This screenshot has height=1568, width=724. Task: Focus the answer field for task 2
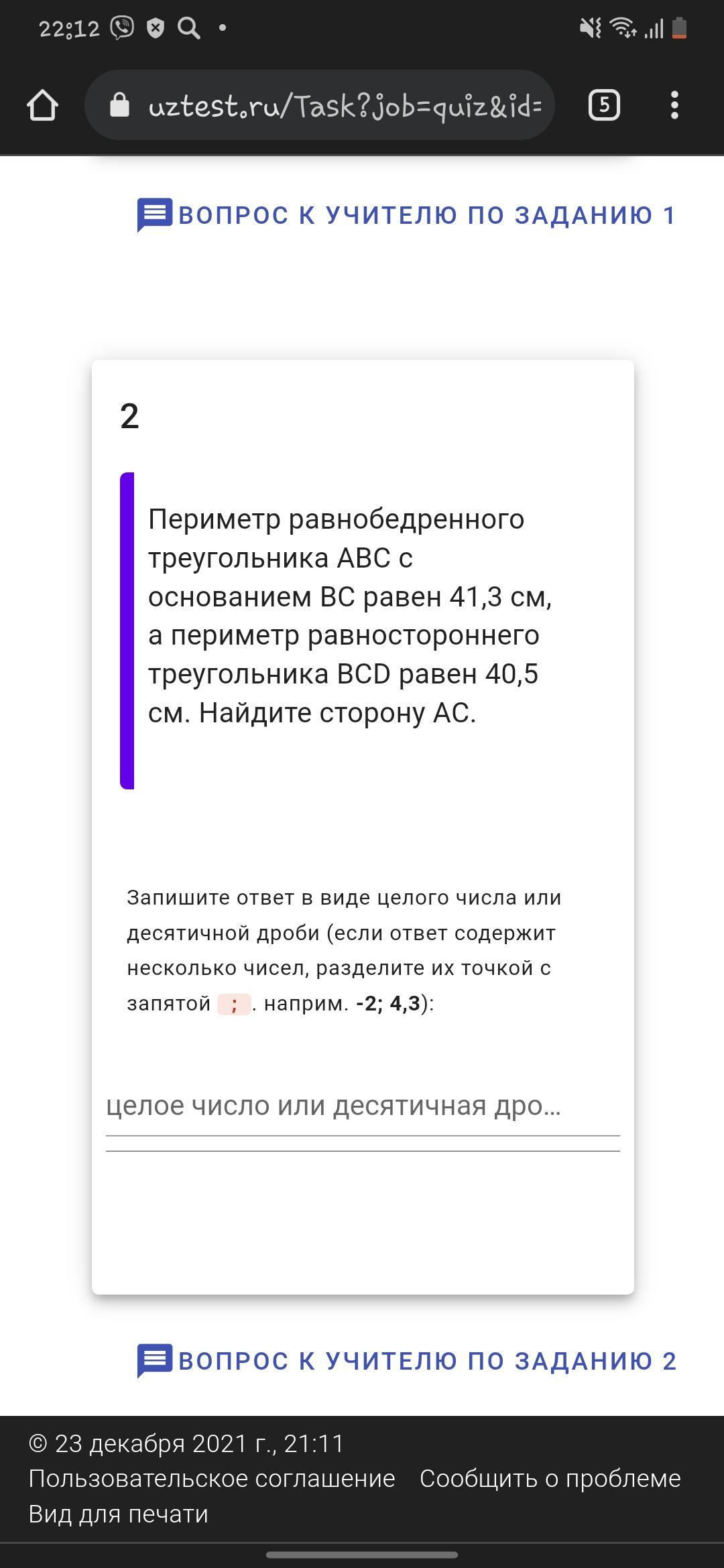(x=363, y=1106)
